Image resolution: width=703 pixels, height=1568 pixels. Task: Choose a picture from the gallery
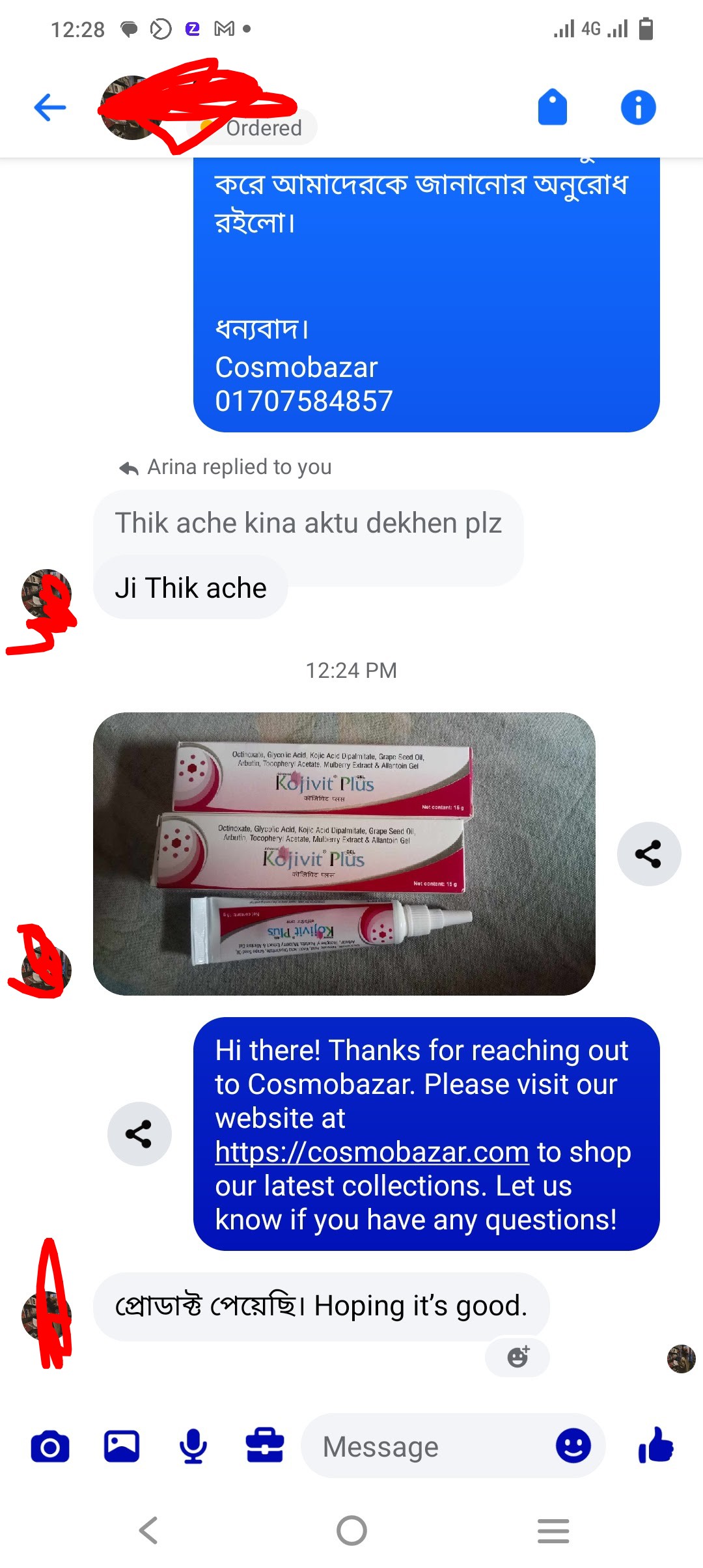click(122, 1447)
